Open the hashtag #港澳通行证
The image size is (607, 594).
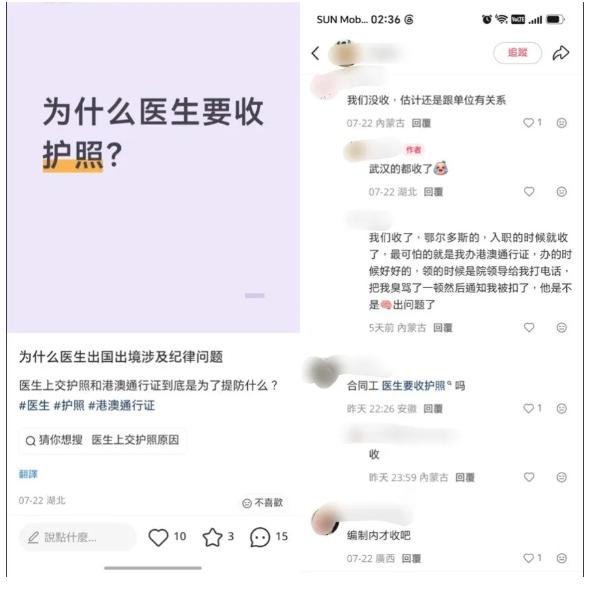coord(122,405)
